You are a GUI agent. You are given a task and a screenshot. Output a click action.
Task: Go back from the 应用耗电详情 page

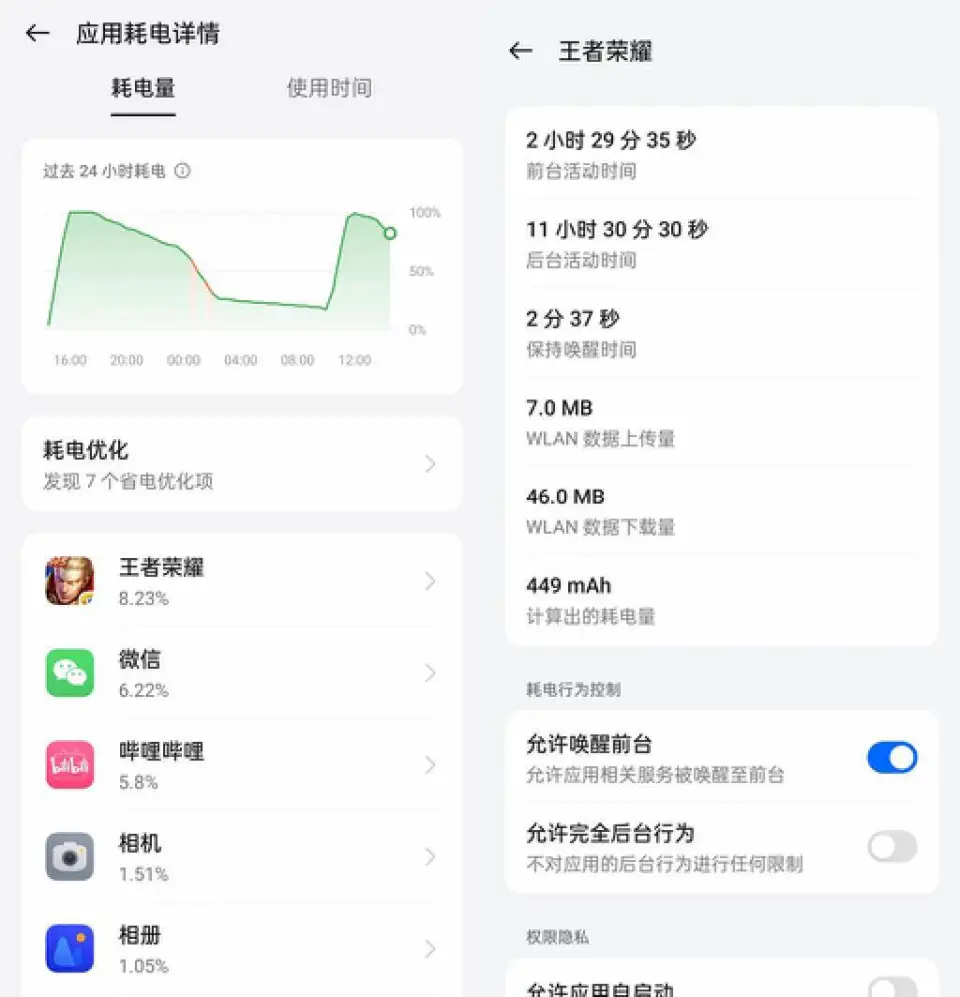click(37, 33)
